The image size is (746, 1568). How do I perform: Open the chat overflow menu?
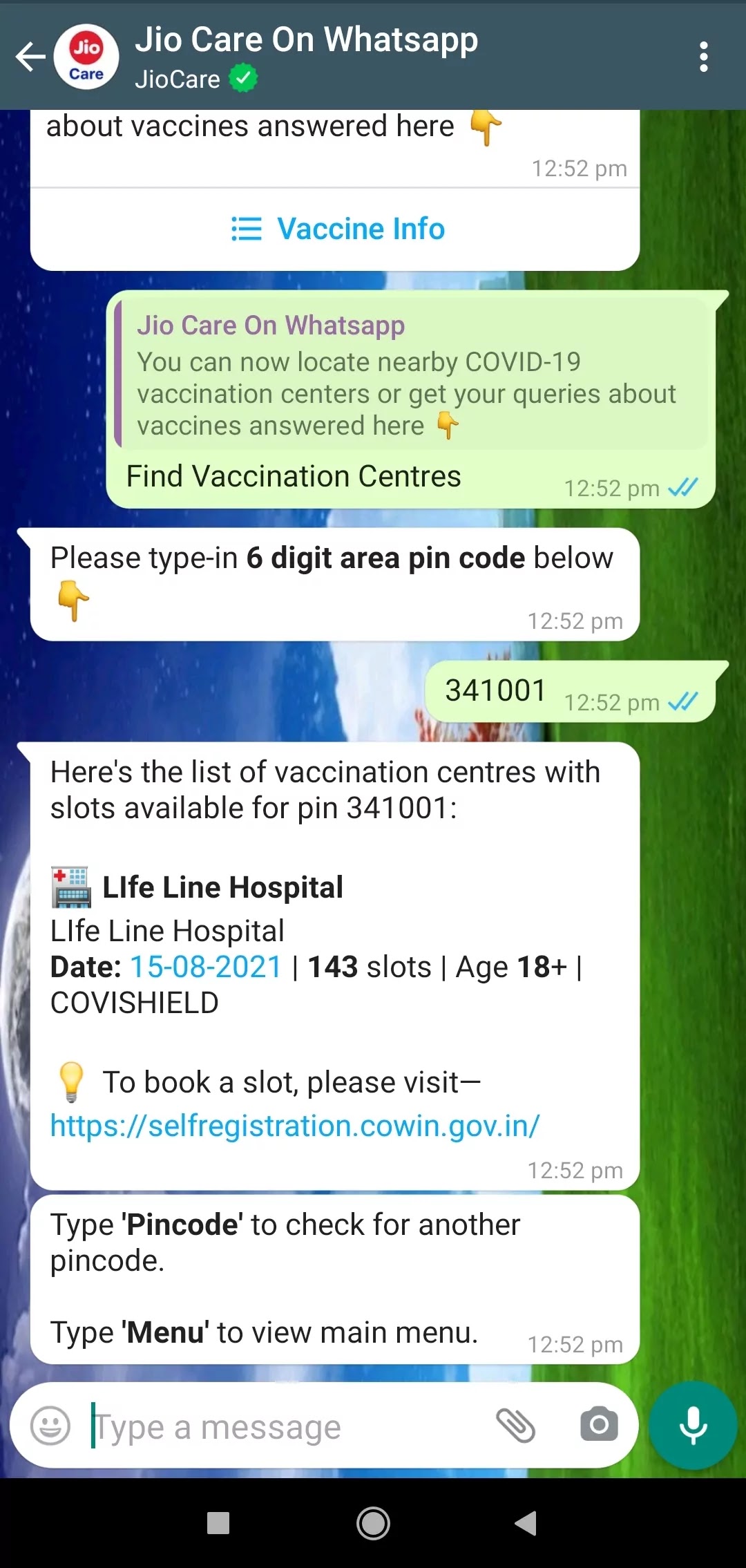pyautogui.click(x=703, y=57)
